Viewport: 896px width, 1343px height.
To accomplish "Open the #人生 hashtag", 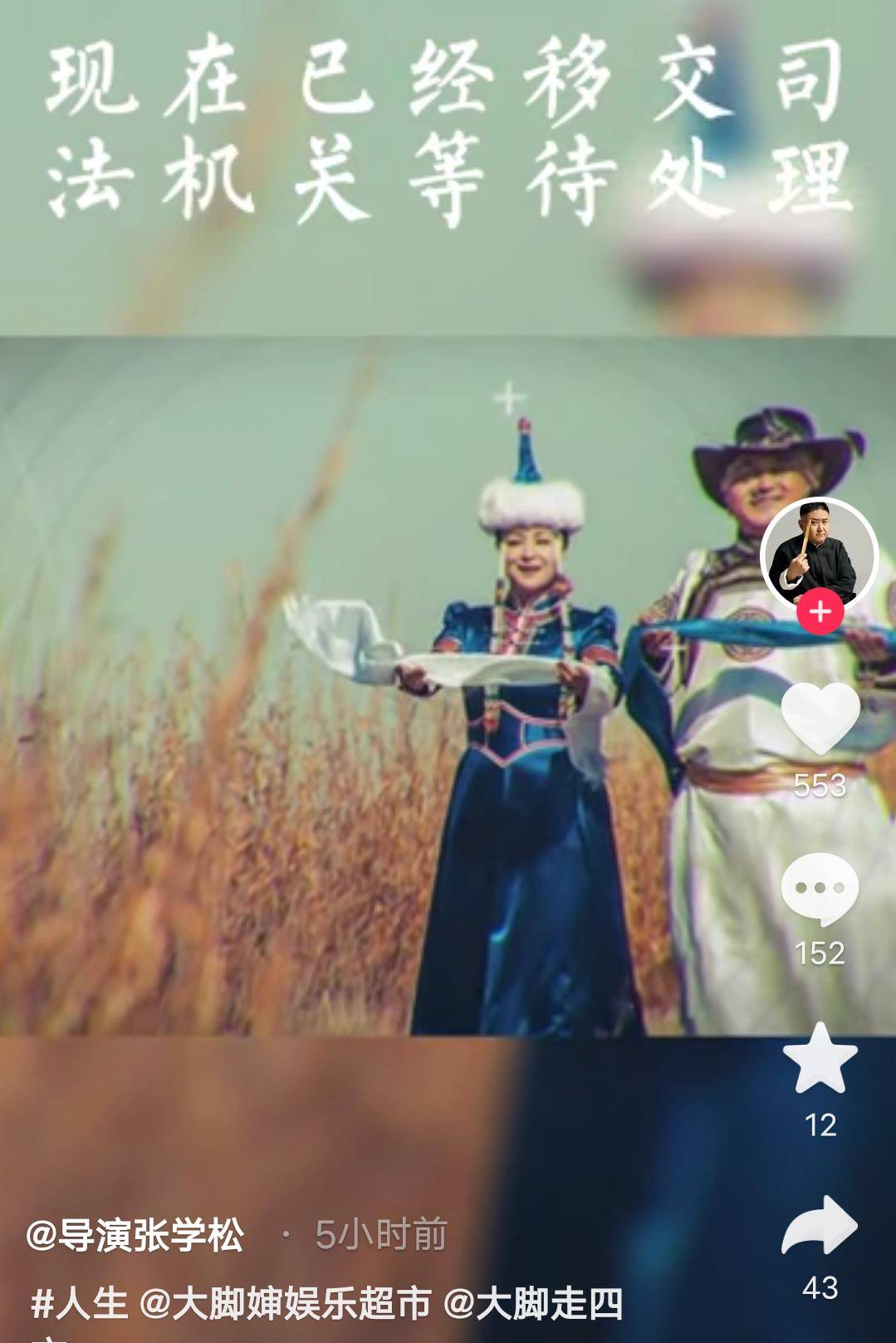I will [80, 1303].
